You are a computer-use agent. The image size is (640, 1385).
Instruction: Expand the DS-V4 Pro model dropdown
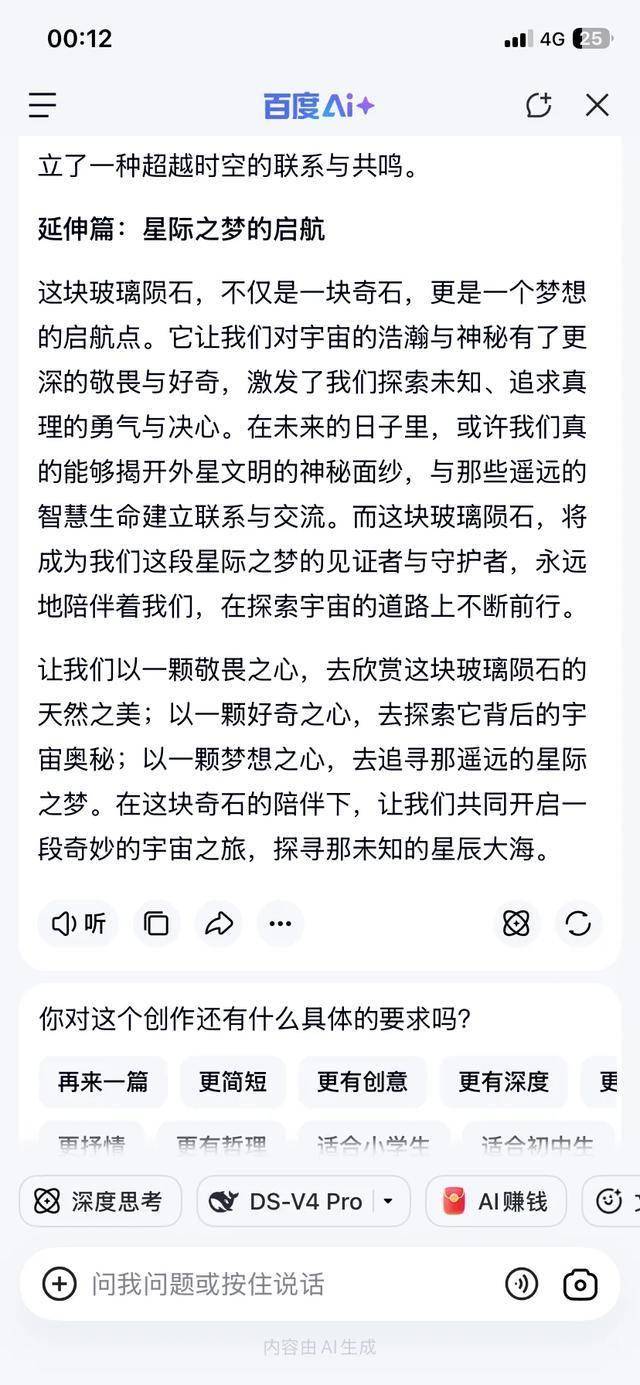tap(303, 1201)
